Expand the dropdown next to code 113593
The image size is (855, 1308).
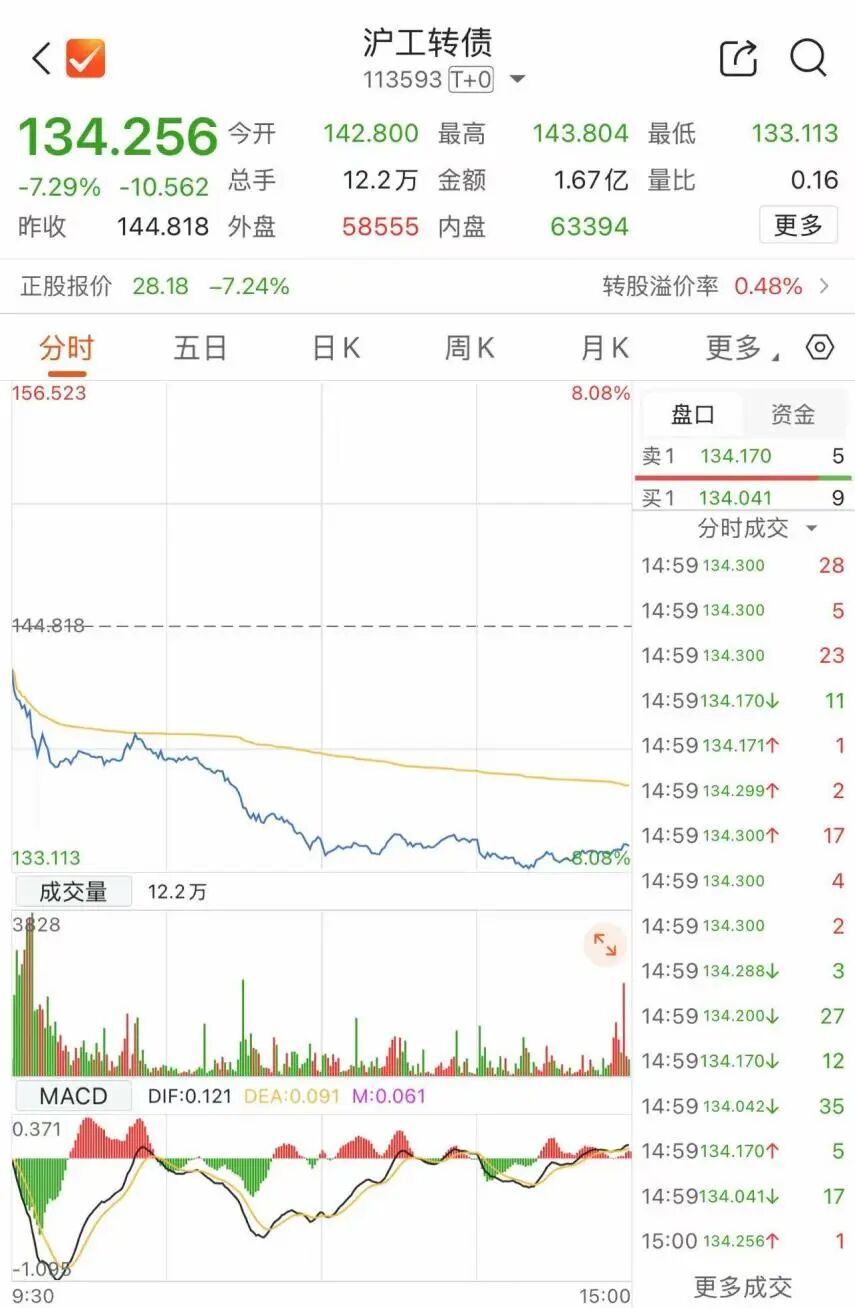point(517,80)
